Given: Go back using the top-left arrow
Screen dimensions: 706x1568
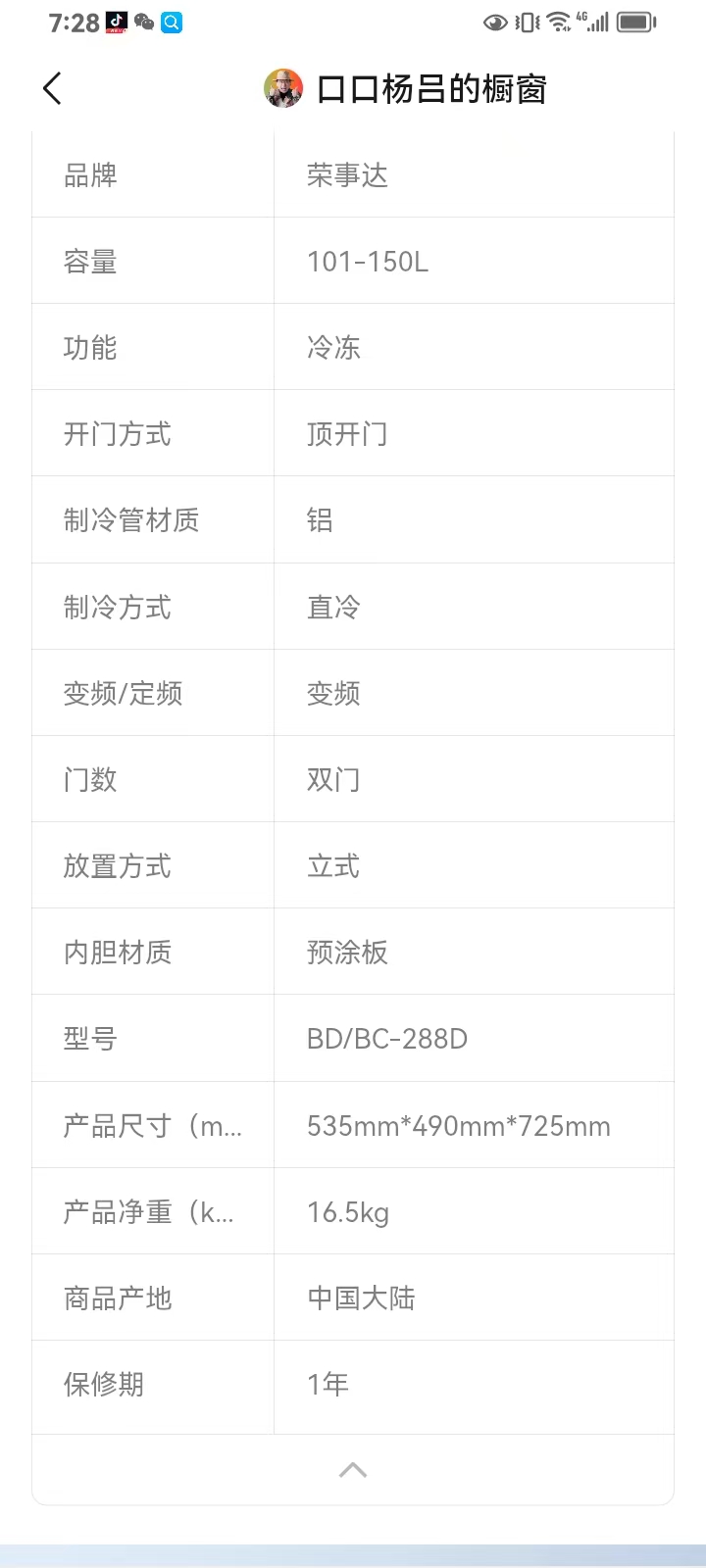Looking at the screenshot, I should tap(53, 89).
